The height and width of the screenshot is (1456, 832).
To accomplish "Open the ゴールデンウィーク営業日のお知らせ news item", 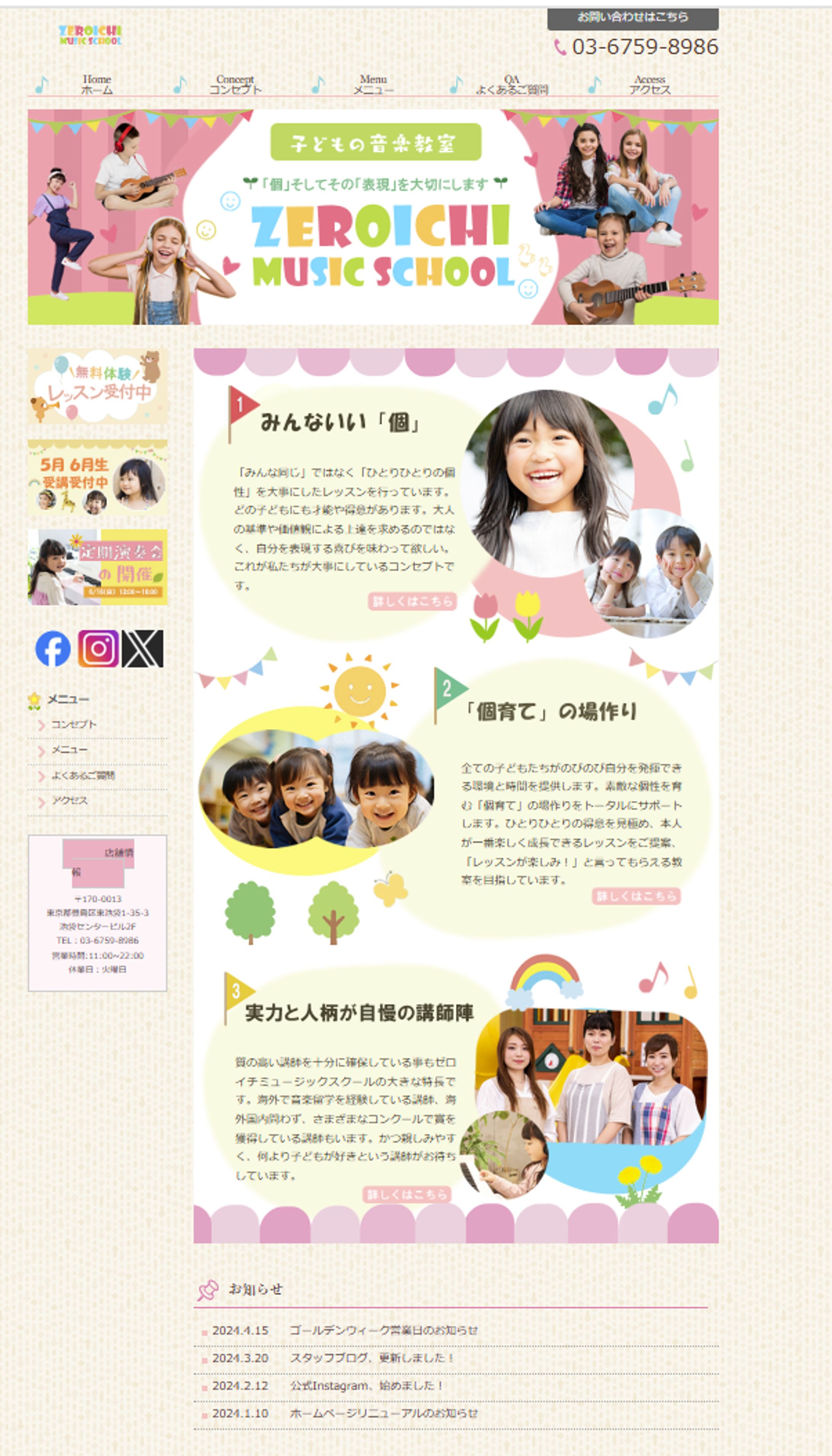I will point(383,1330).
